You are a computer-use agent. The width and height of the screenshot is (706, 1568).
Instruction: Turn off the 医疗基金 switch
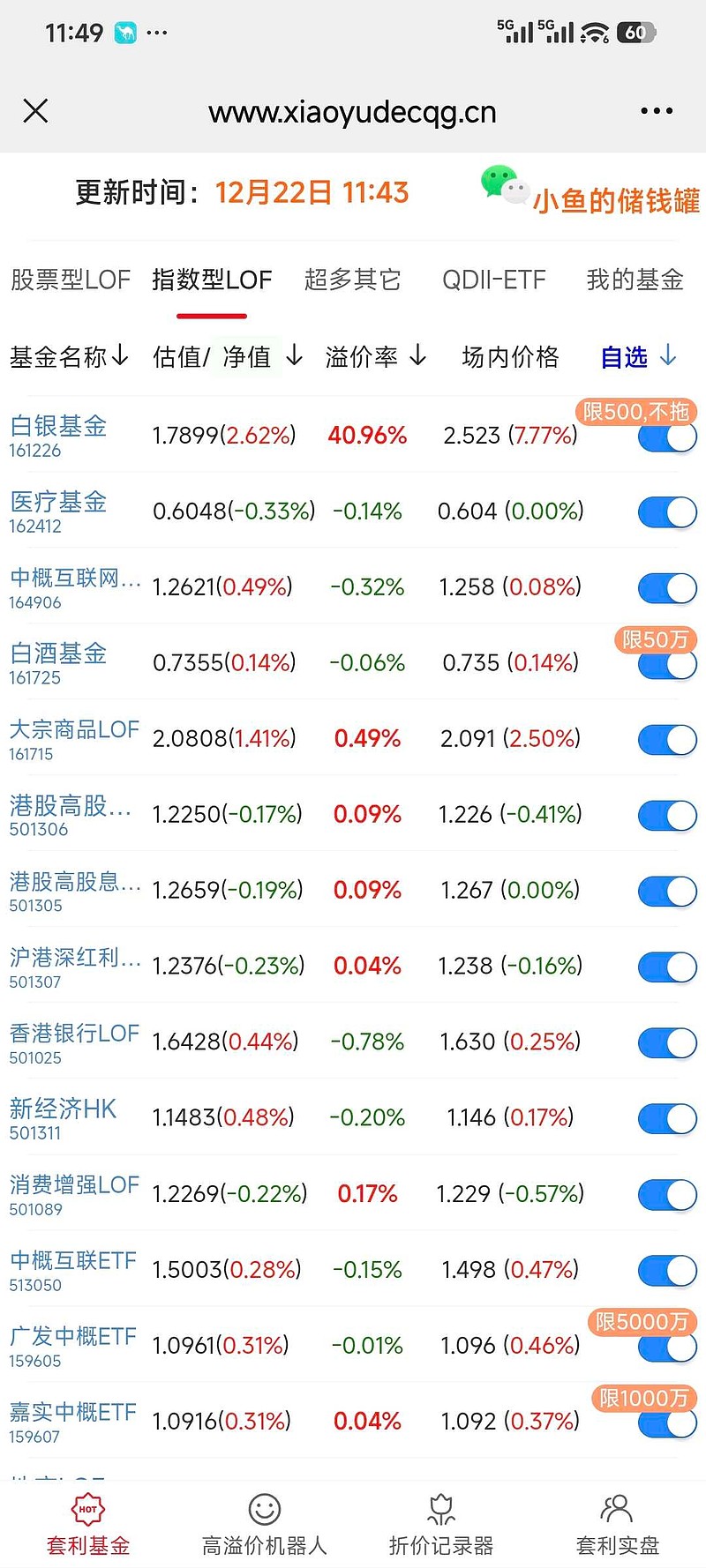click(x=665, y=511)
